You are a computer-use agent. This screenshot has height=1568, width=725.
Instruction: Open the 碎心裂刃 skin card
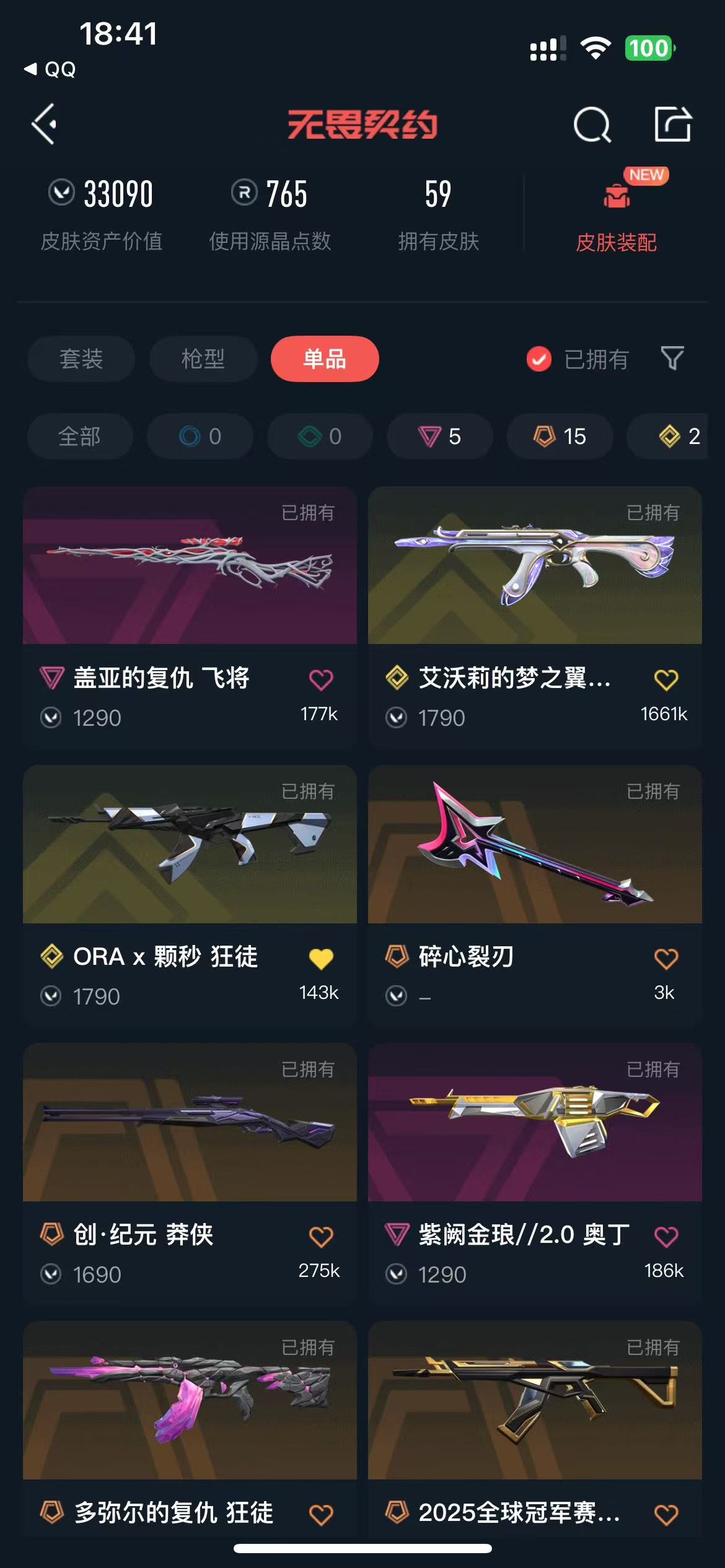pyautogui.click(x=535, y=897)
